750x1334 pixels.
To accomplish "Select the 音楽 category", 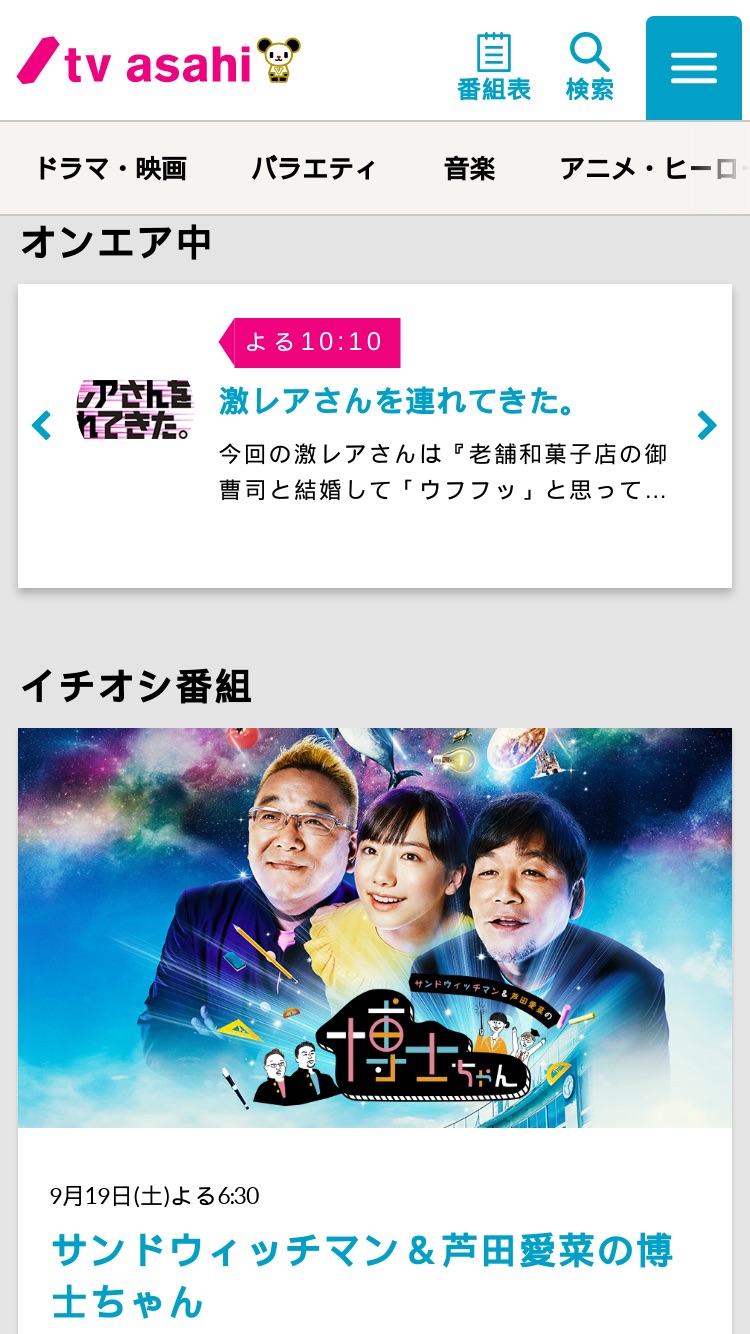I will (470, 168).
